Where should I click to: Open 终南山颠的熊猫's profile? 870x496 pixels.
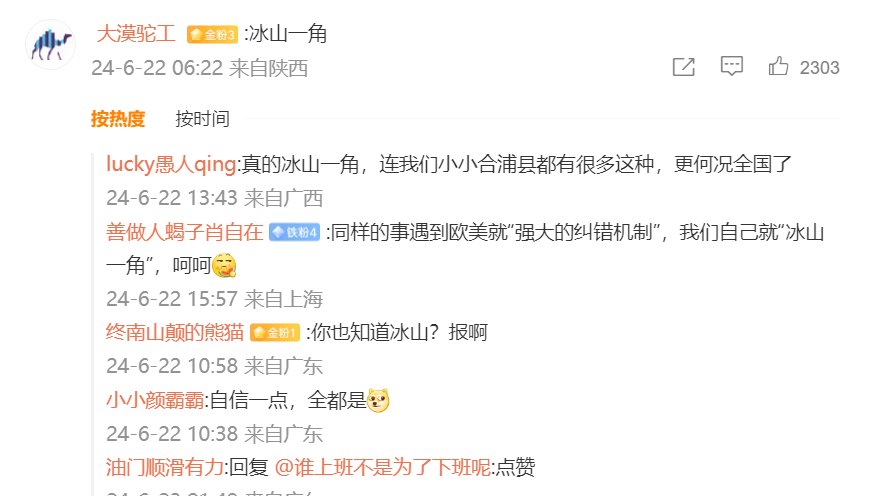(x=175, y=332)
